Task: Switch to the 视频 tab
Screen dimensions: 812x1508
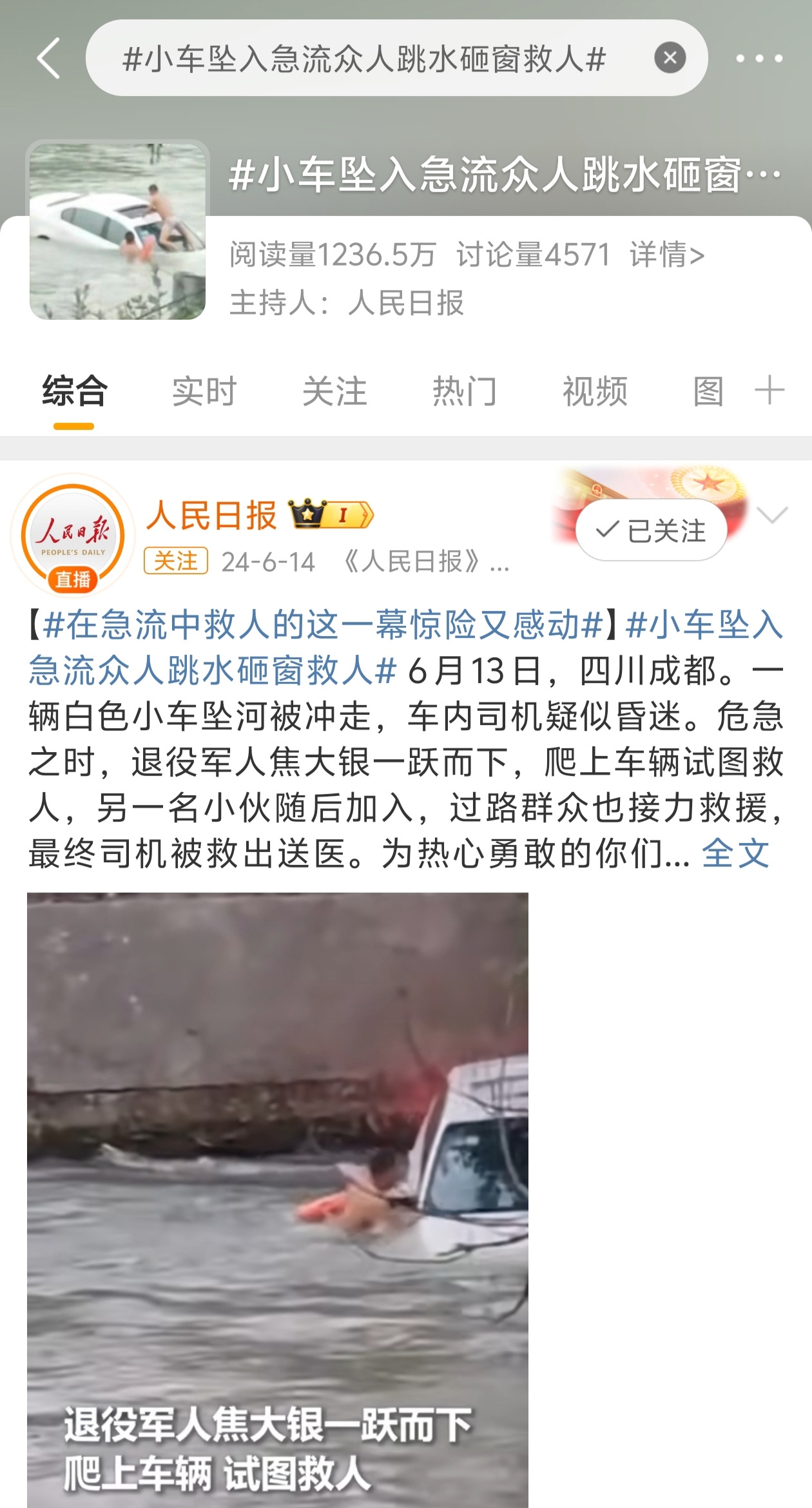Action: (595, 391)
